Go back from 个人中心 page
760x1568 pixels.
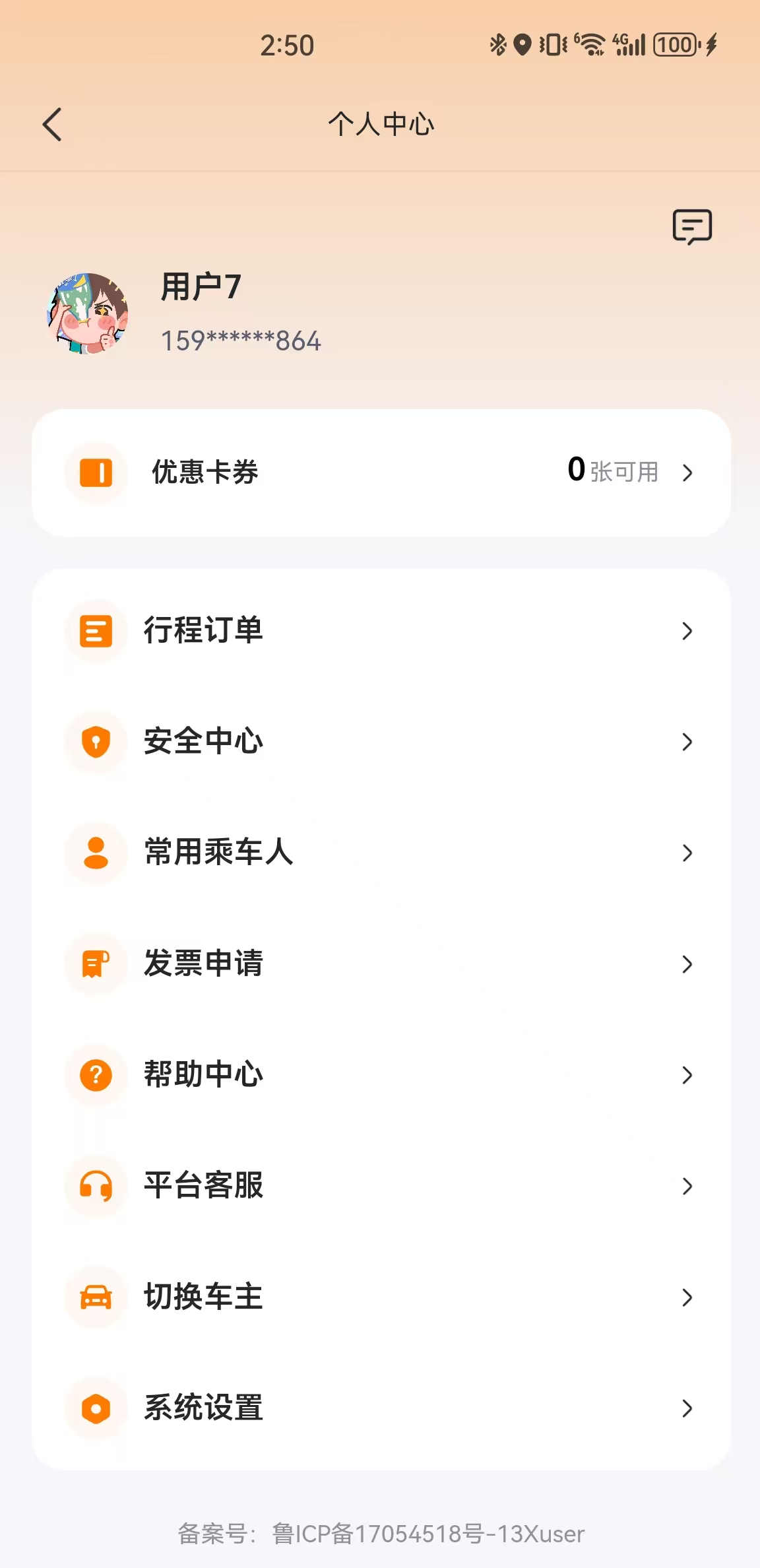click(x=52, y=125)
